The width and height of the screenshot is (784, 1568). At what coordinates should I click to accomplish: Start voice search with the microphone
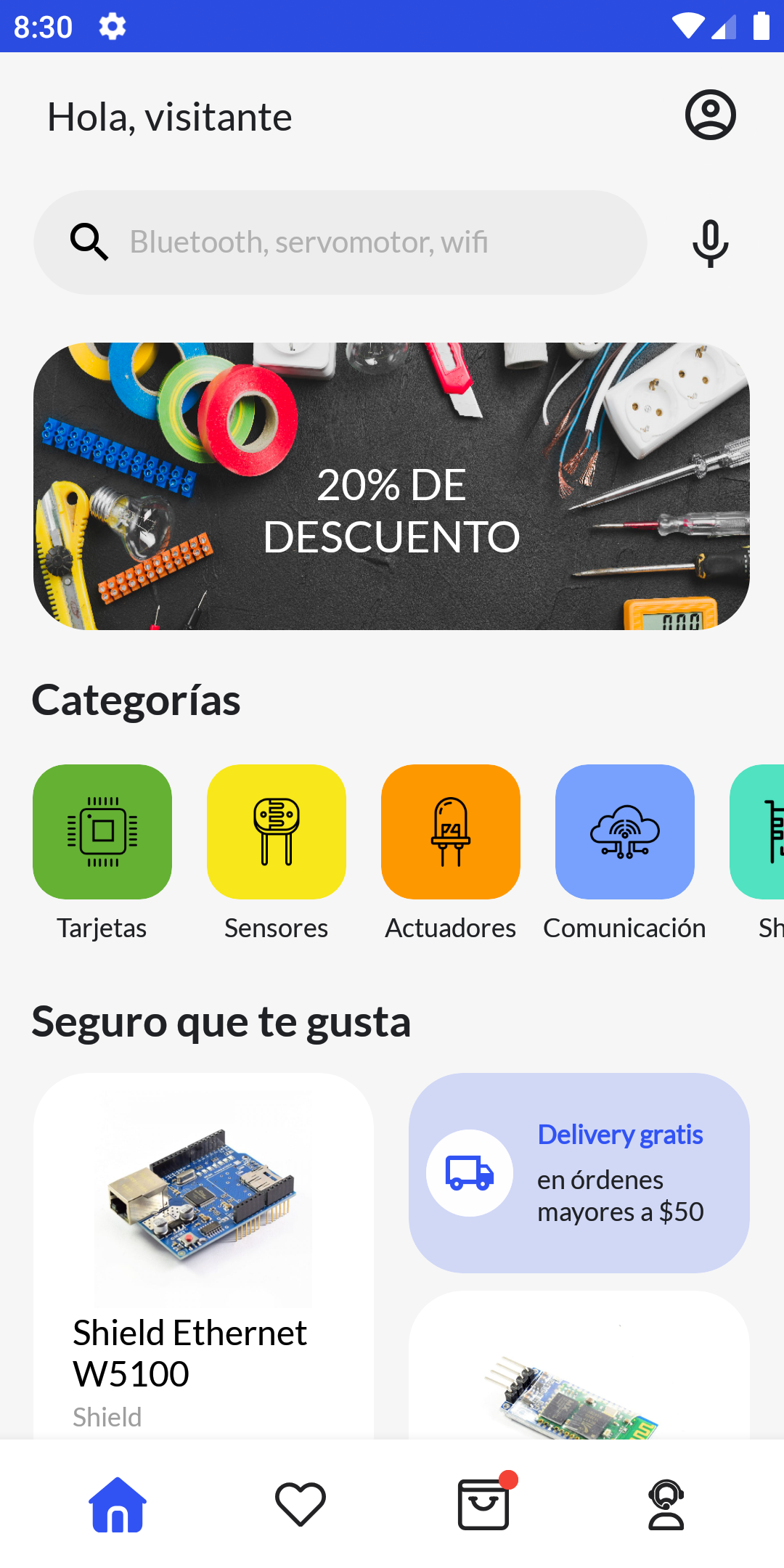point(710,243)
